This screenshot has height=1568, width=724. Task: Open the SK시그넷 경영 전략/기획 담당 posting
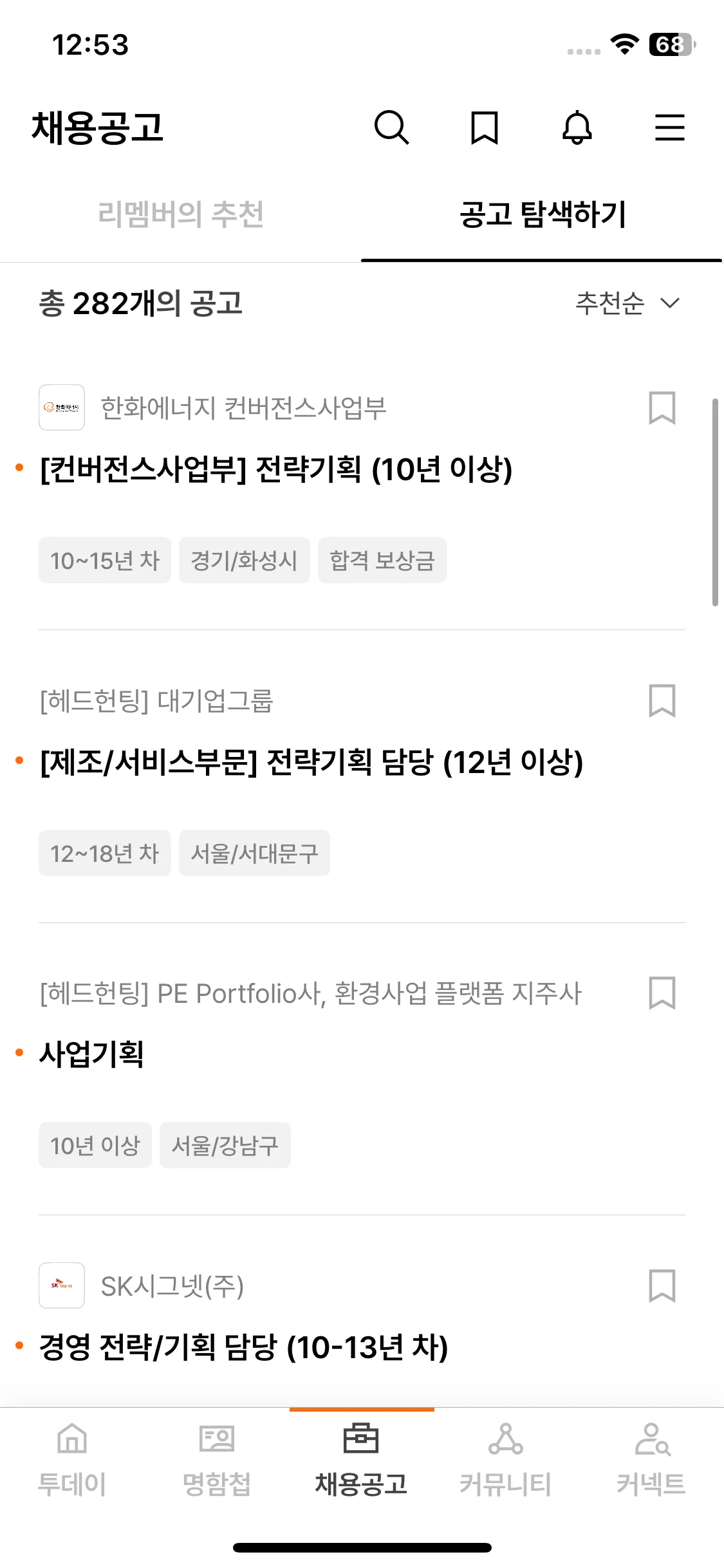click(243, 1347)
